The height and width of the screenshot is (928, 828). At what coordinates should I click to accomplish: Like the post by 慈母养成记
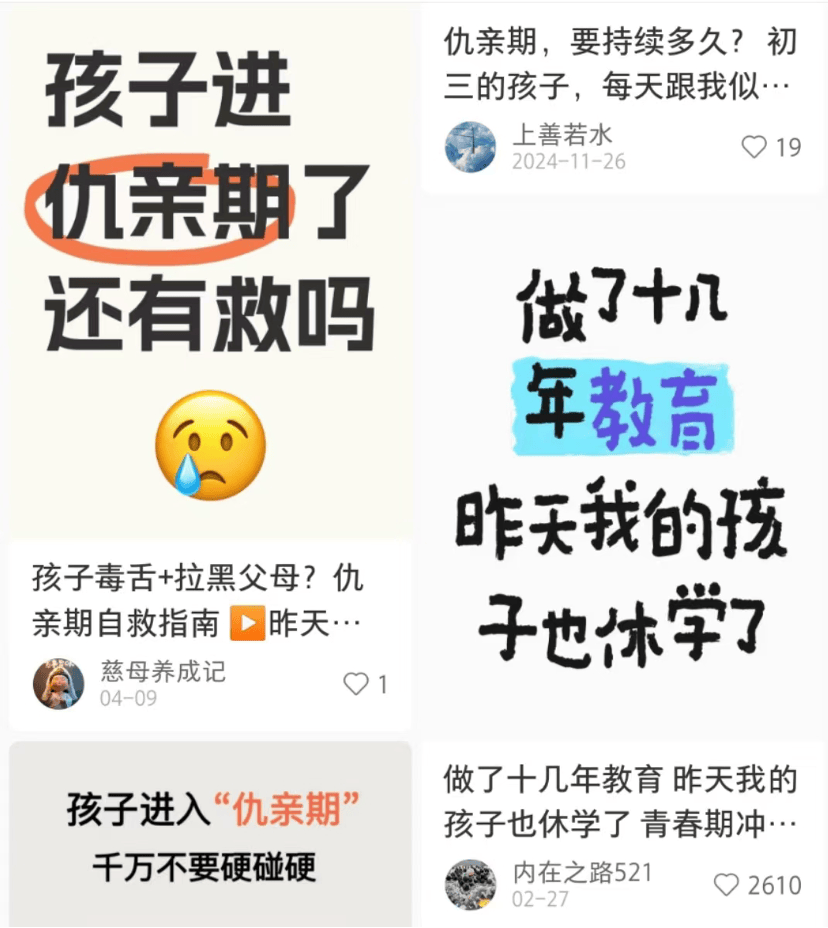point(357,685)
